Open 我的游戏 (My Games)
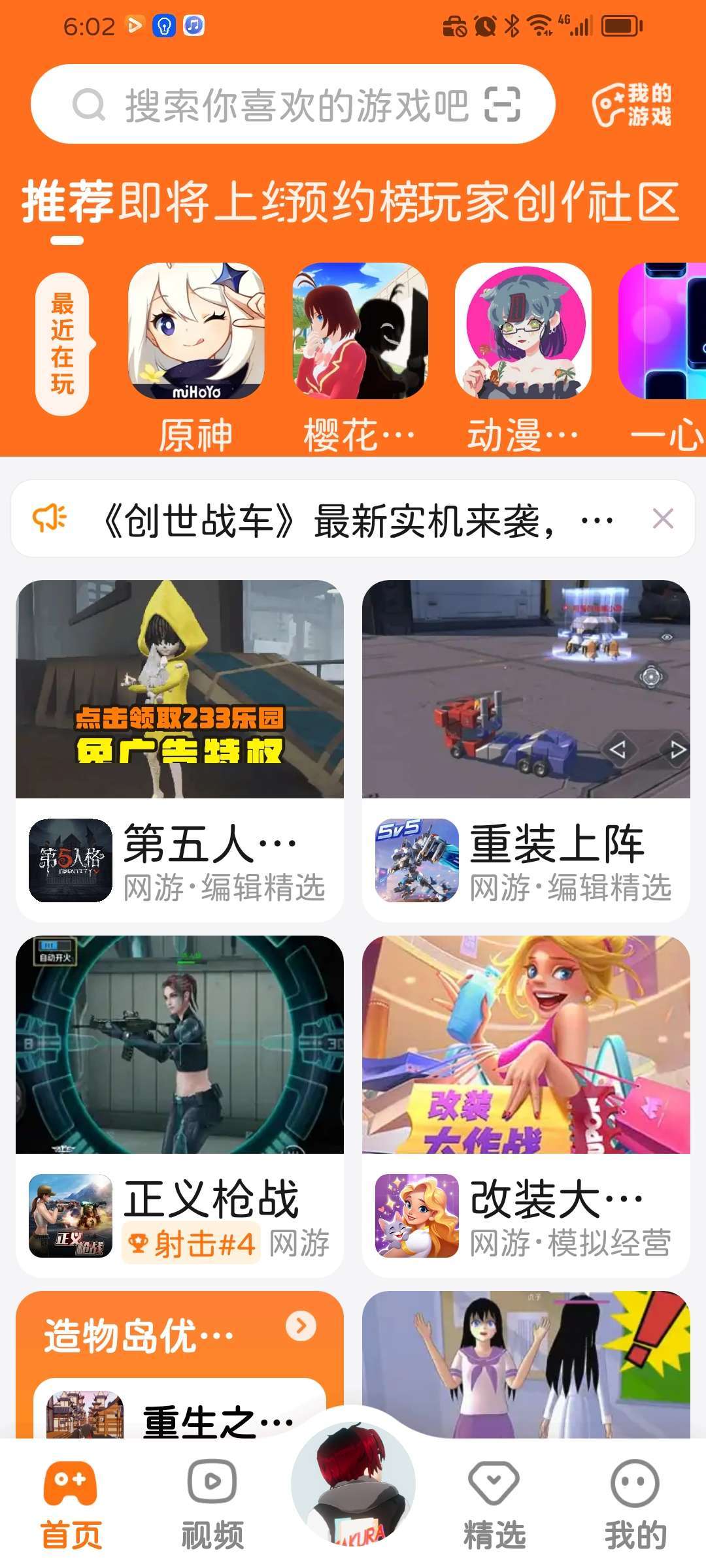706x1568 pixels. tap(632, 105)
